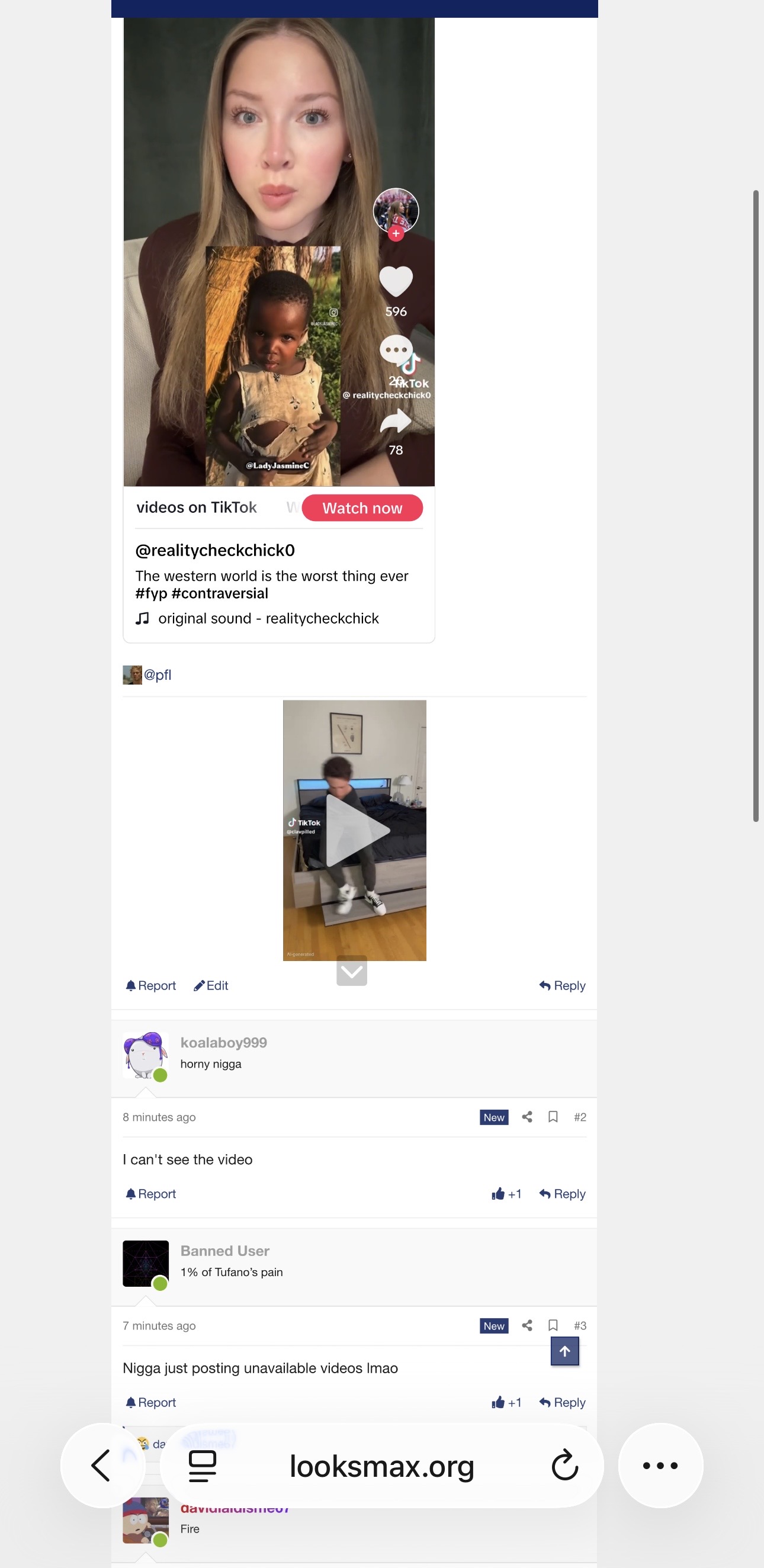
Task: Like the "unavailable videos lmao" post
Action: [x=506, y=1402]
